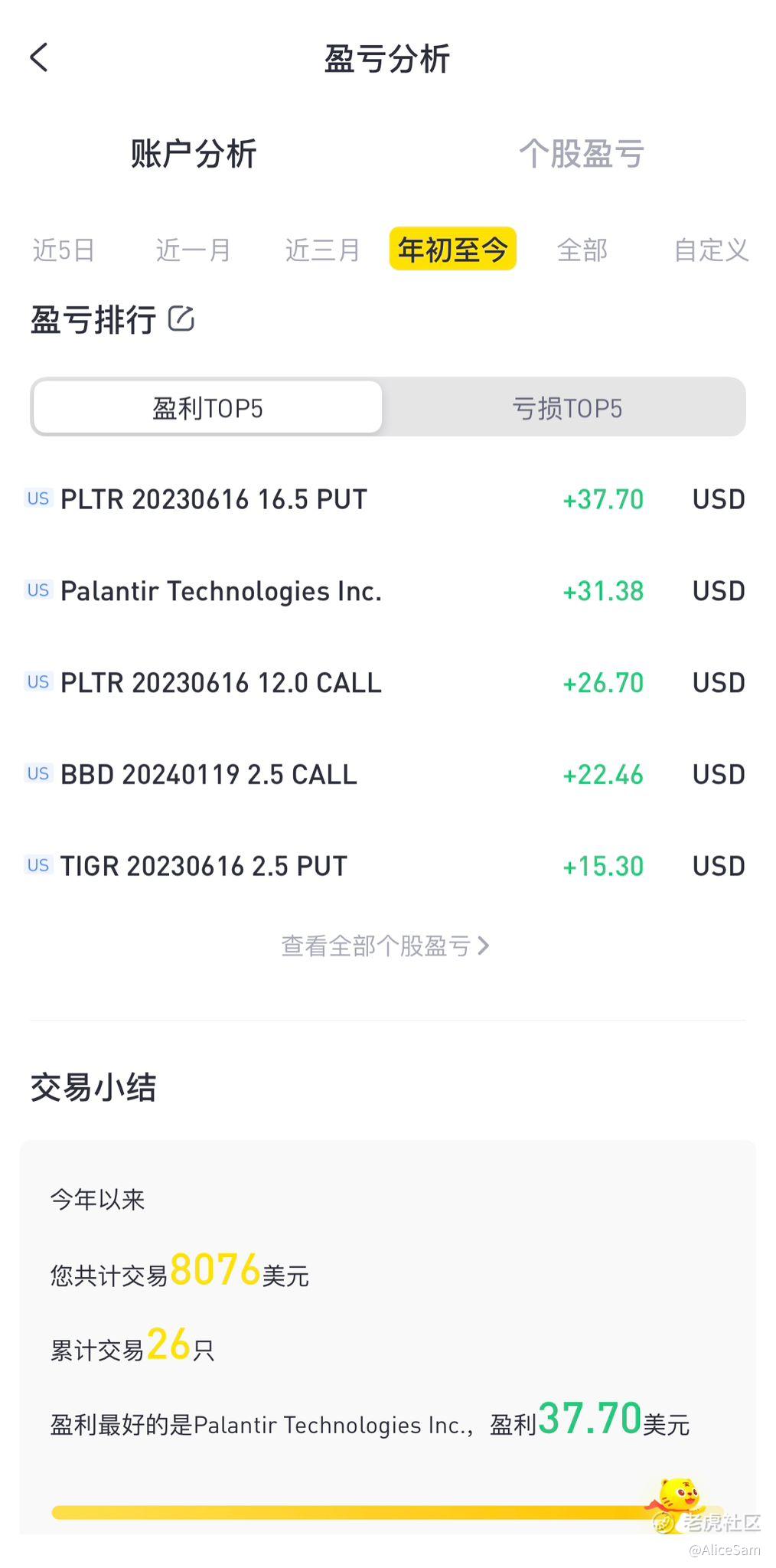
Task: Go back using the top arrow
Action: coord(39,57)
